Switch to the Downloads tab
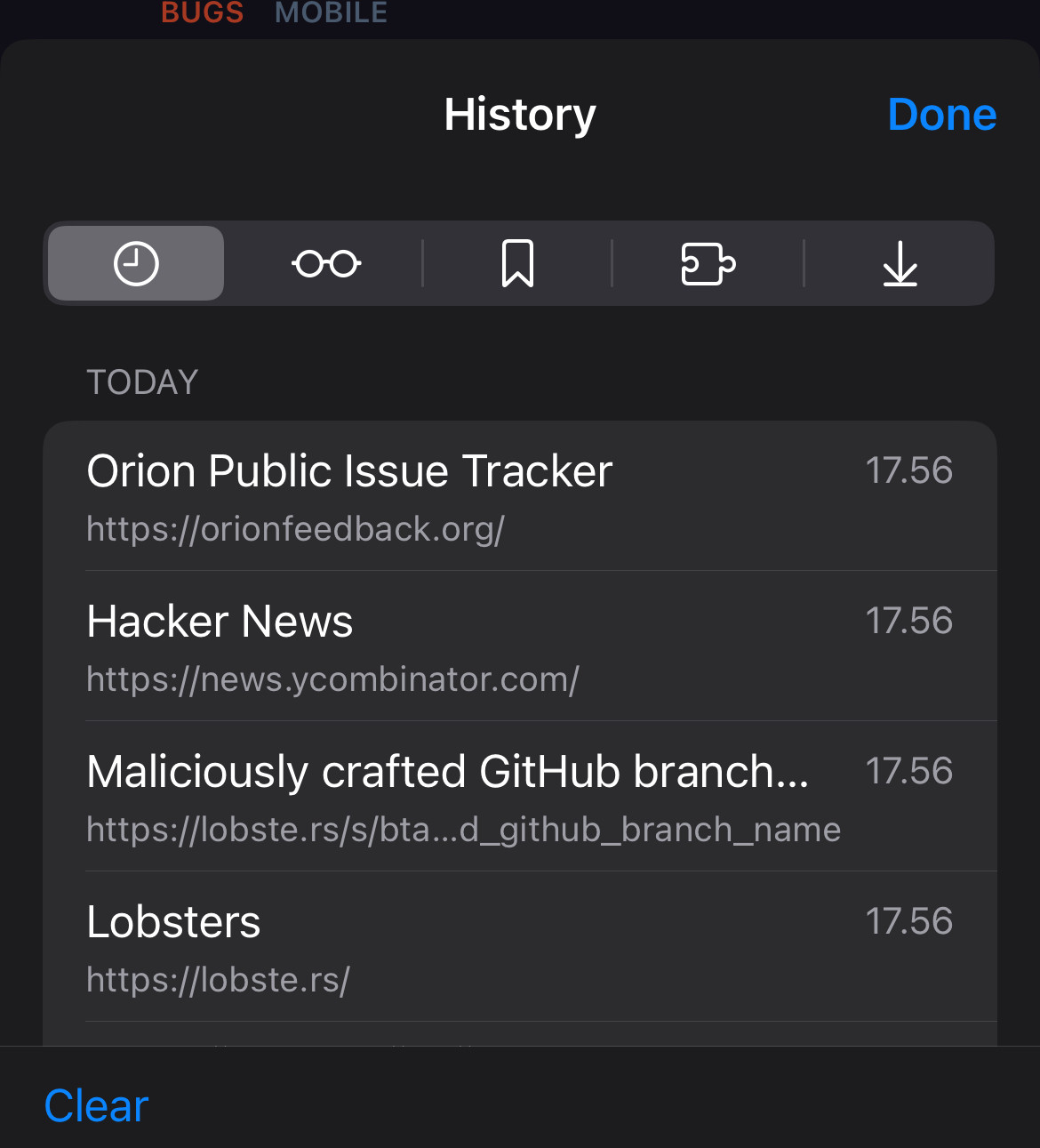 (900, 264)
